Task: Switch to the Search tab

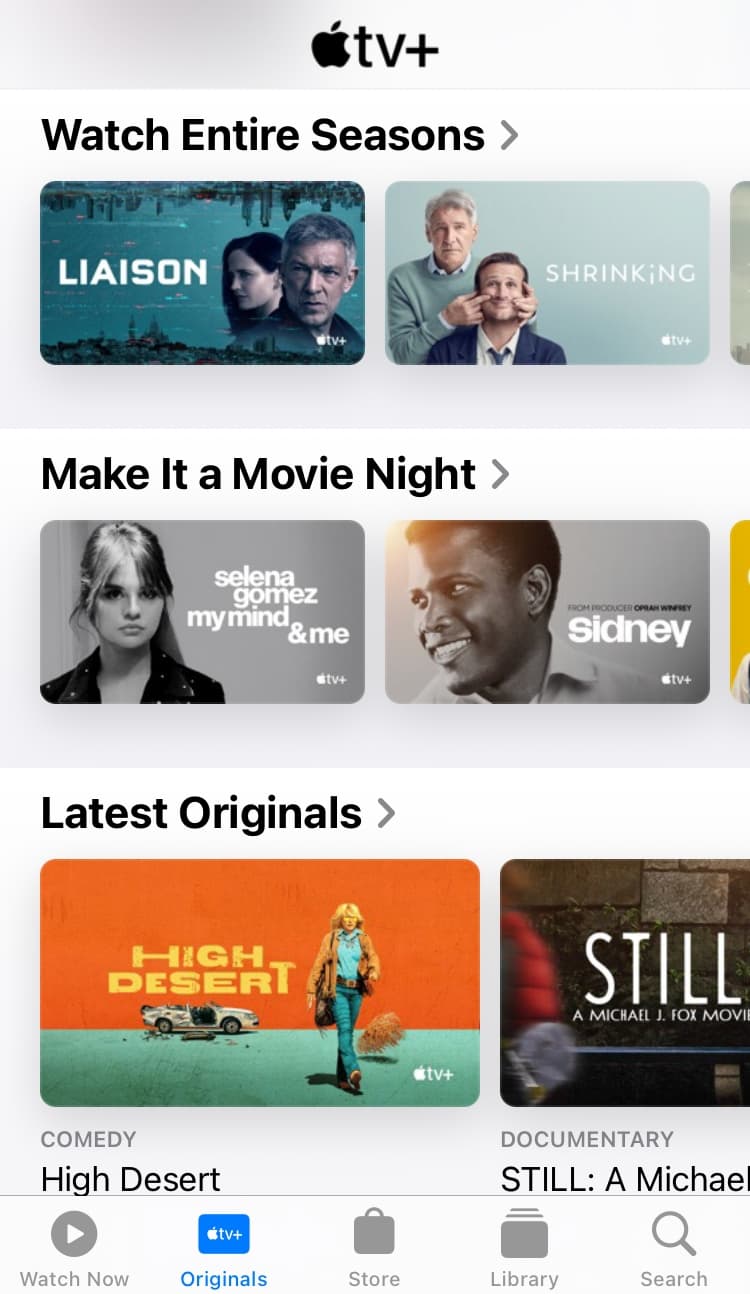Action: click(x=673, y=1248)
